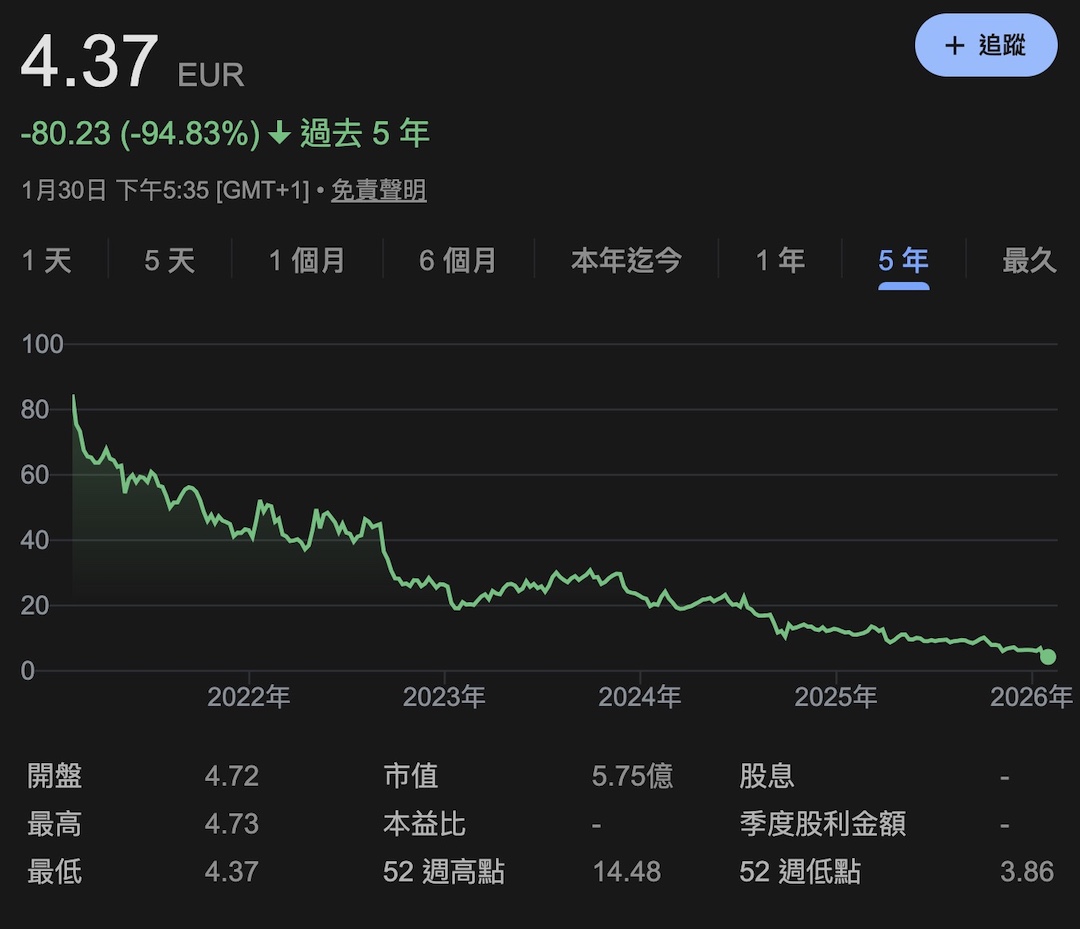Switch to the 1 天 range
The image size is (1080, 929).
(x=47, y=261)
